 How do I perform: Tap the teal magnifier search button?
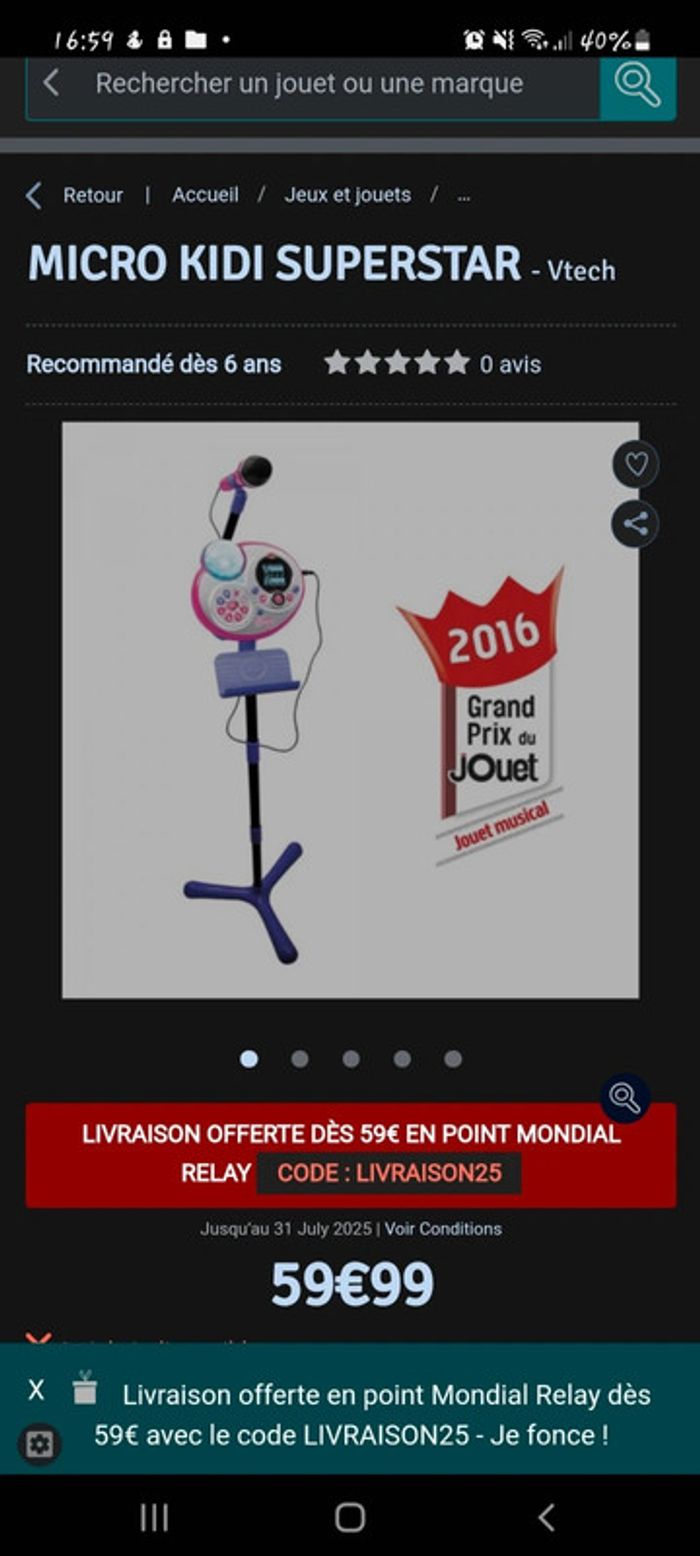[x=637, y=84]
